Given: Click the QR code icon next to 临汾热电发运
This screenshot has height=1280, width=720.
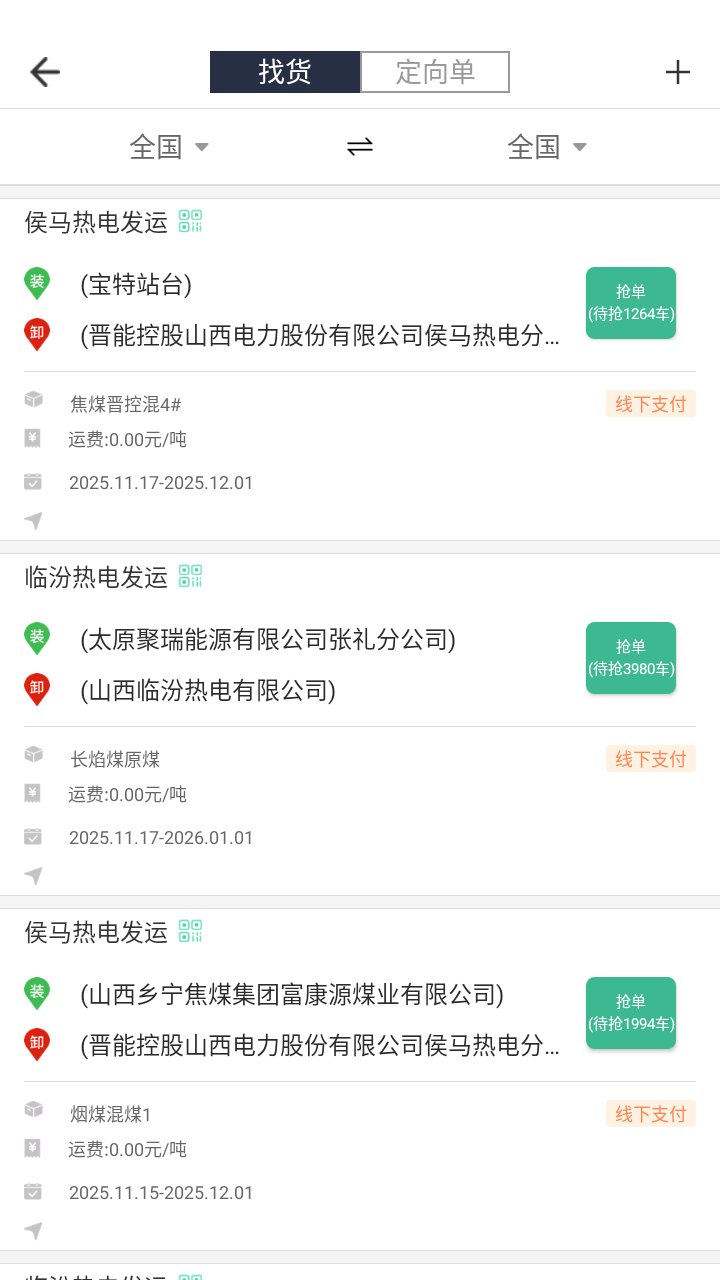Looking at the screenshot, I should pyautogui.click(x=189, y=576).
